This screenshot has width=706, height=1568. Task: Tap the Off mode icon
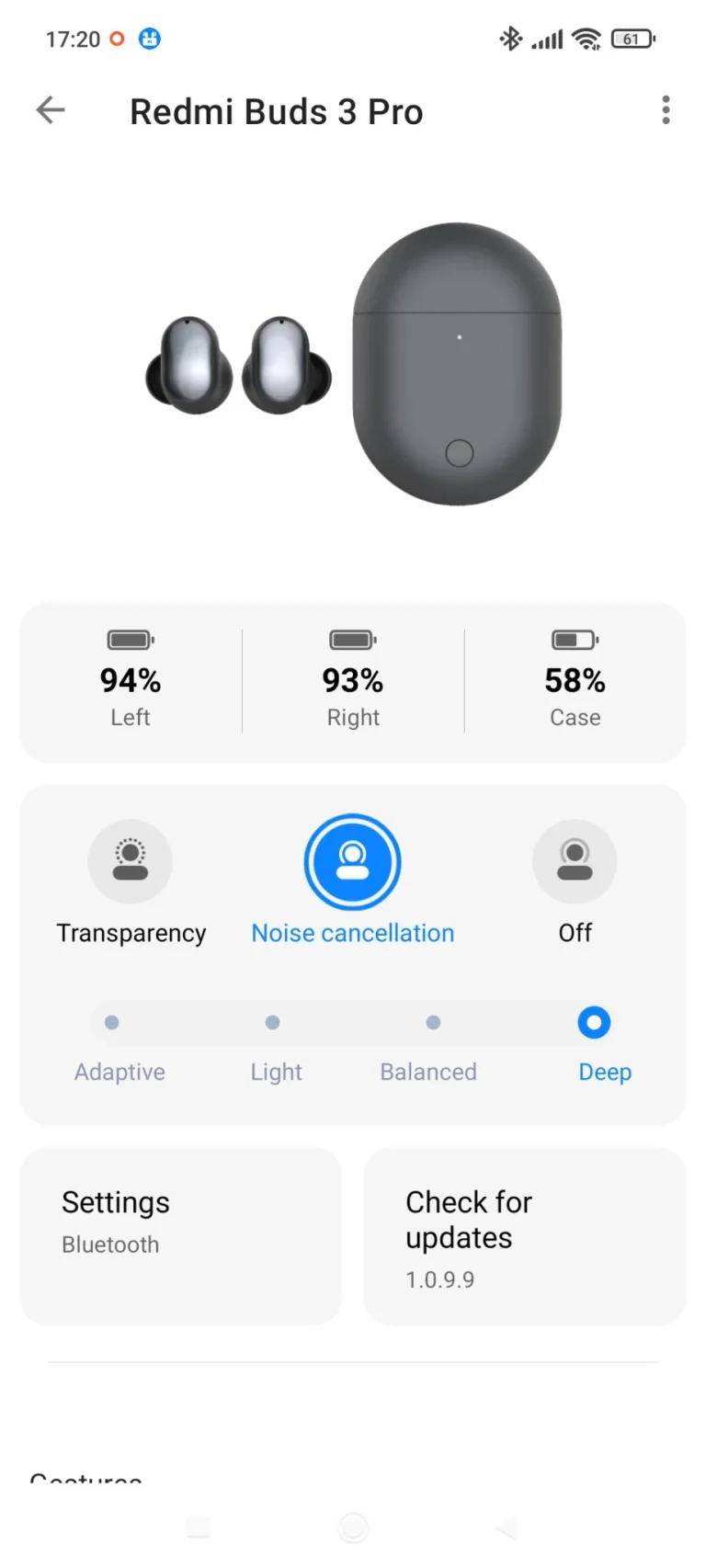[x=575, y=861]
